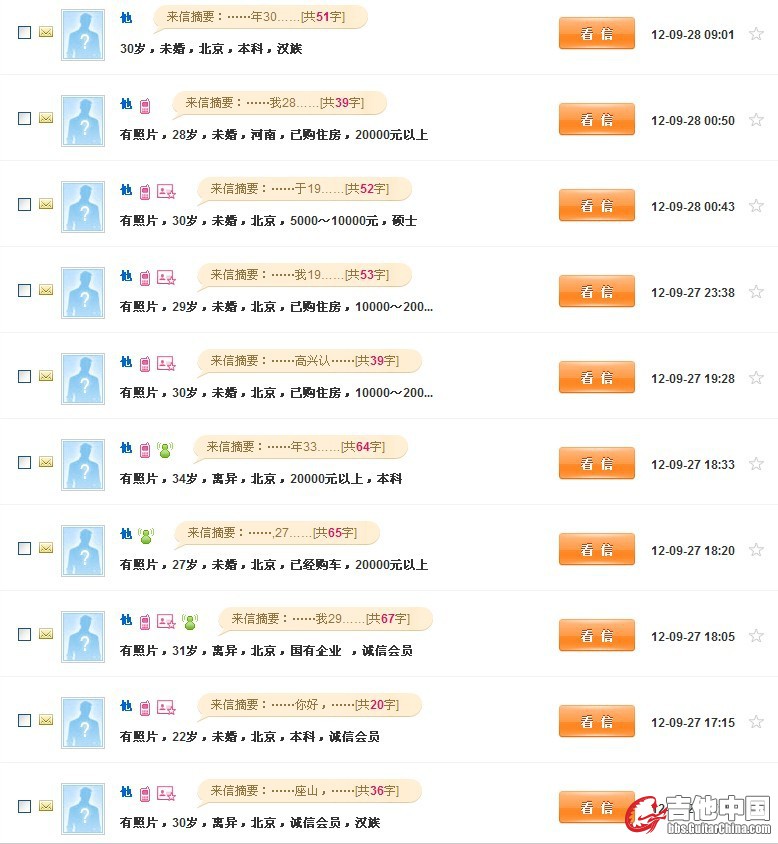The height and width of the screenshot is (844, 778).
Task: Read the letter dated 12-09-27 18:33 via 看信
Action: 596,464
